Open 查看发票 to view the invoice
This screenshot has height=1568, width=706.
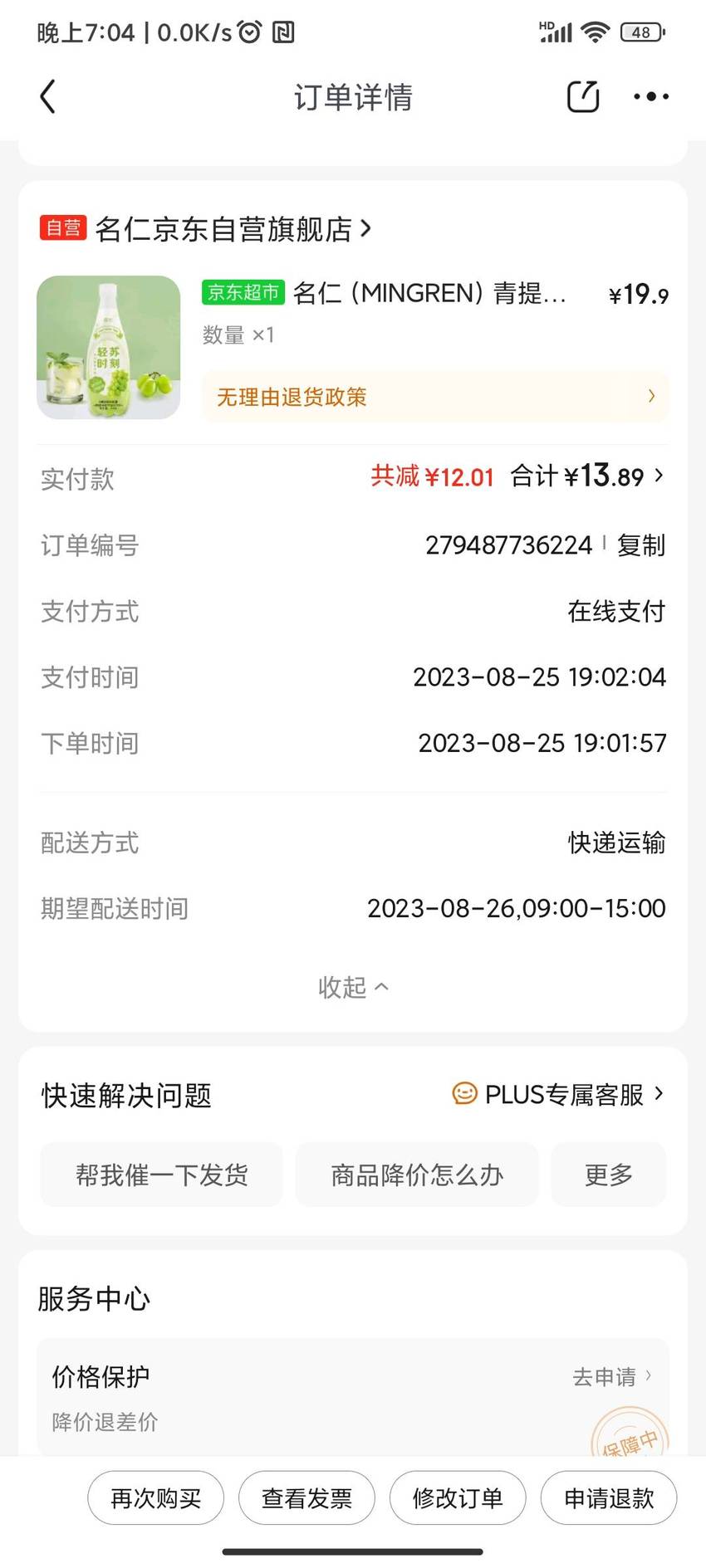coord(306,1497)
